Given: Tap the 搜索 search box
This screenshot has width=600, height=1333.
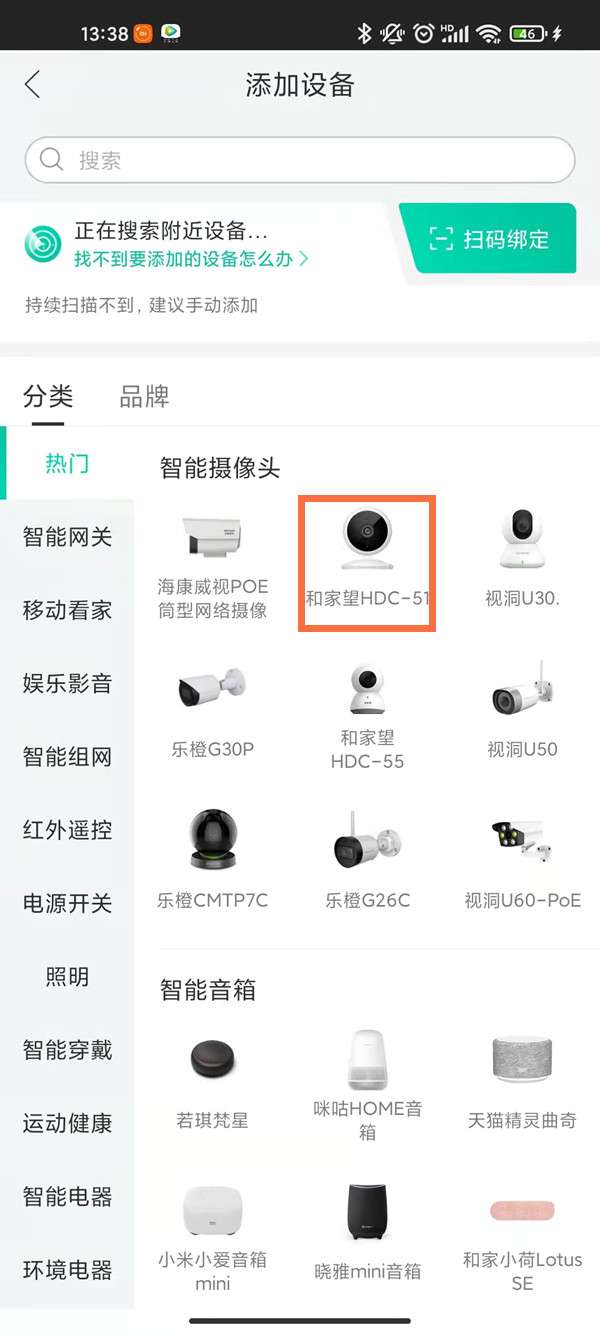Looking at the screenshot, I should click(300, 160).
